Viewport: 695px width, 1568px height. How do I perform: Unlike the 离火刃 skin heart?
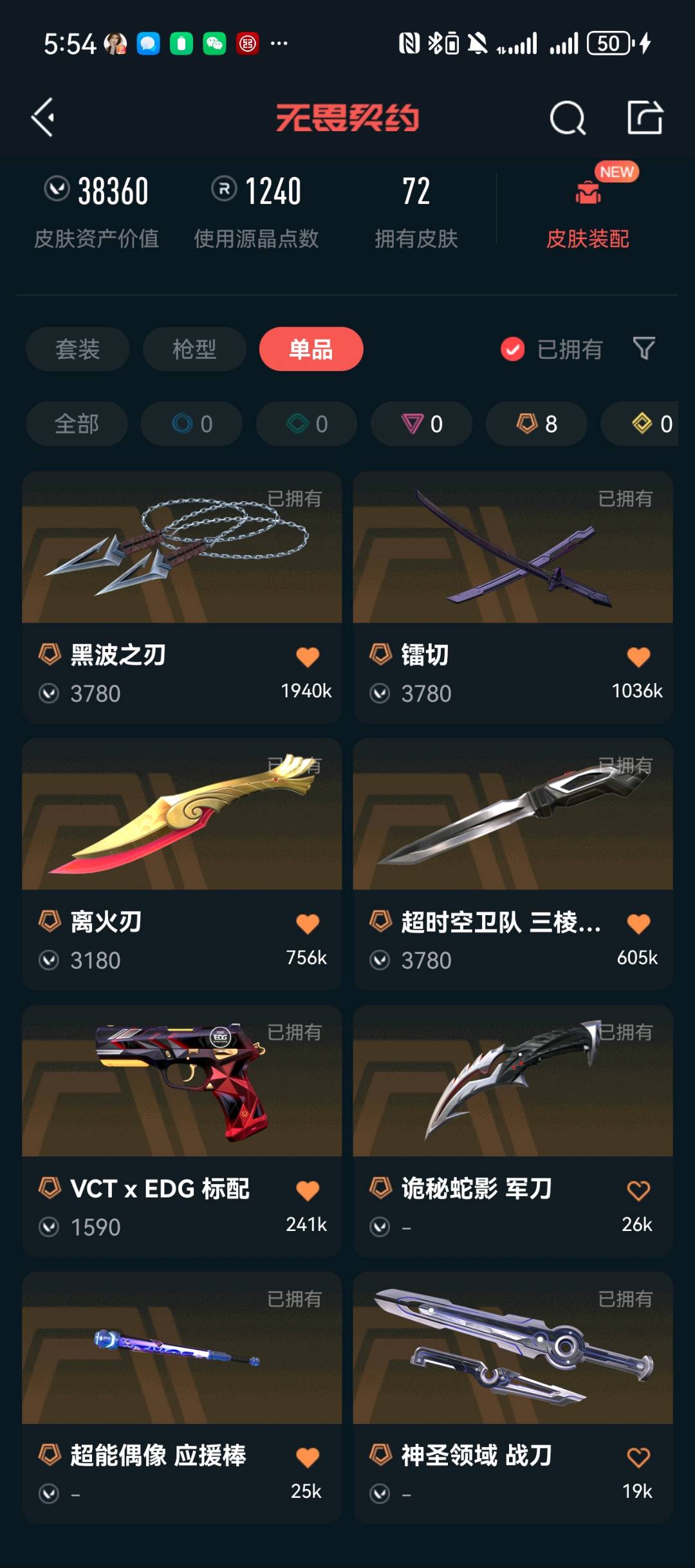pos(308,924)
